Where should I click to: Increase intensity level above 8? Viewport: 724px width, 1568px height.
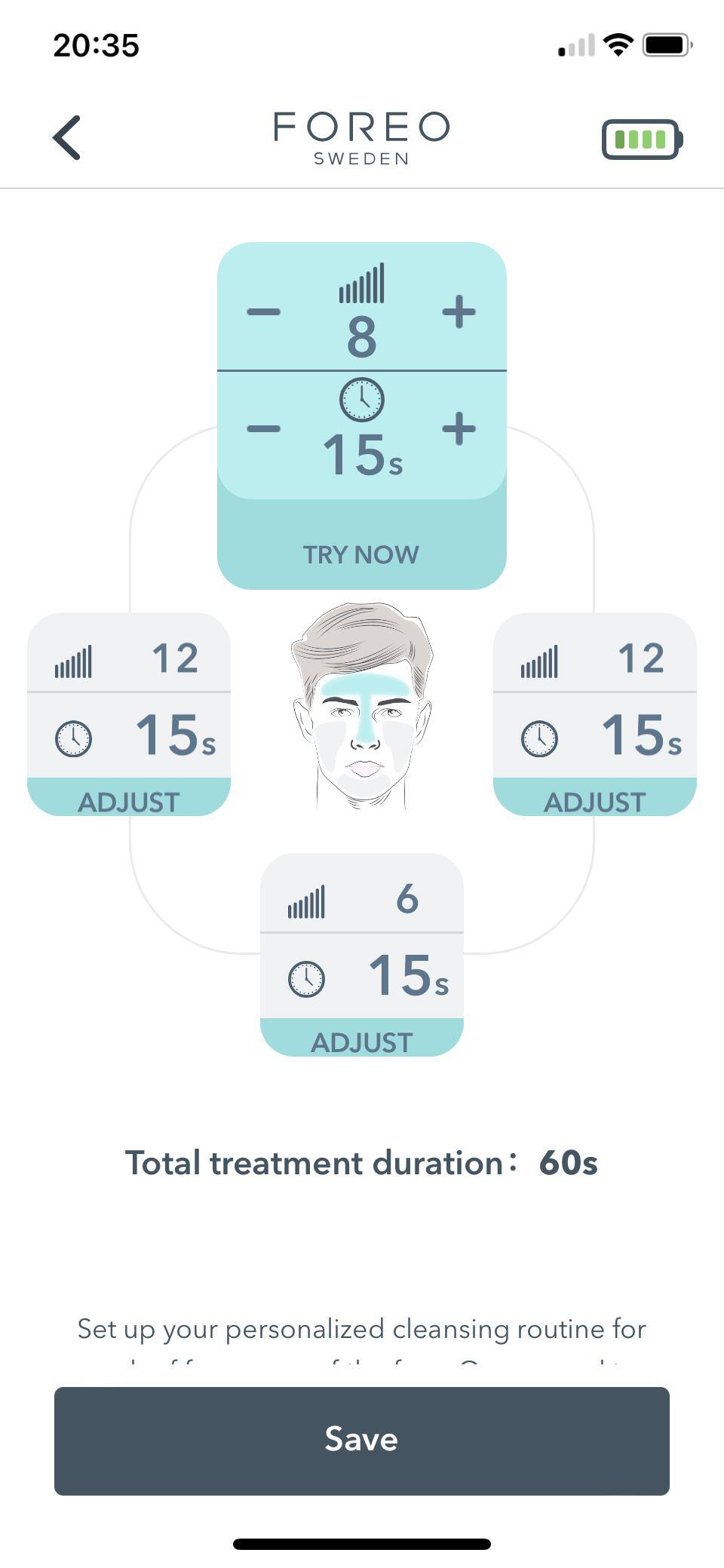point(459,311)
